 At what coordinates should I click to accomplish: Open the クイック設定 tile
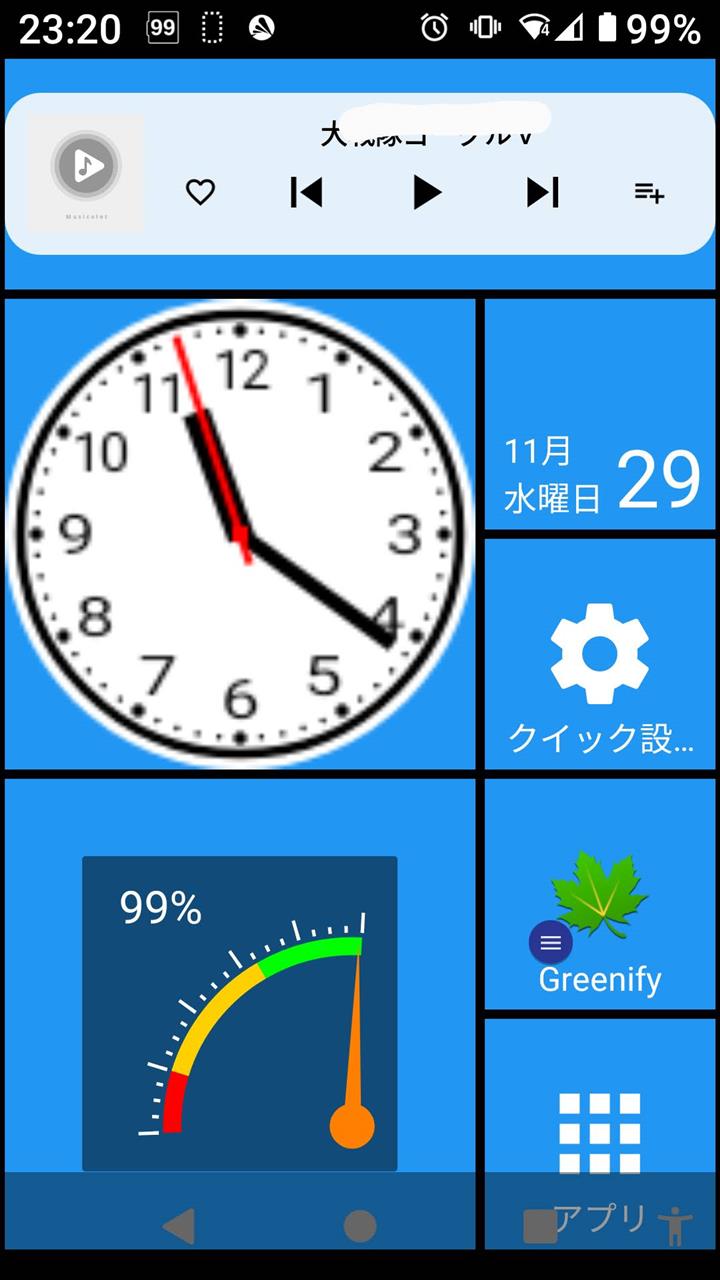pyautogui.click(x=600, y=654)
